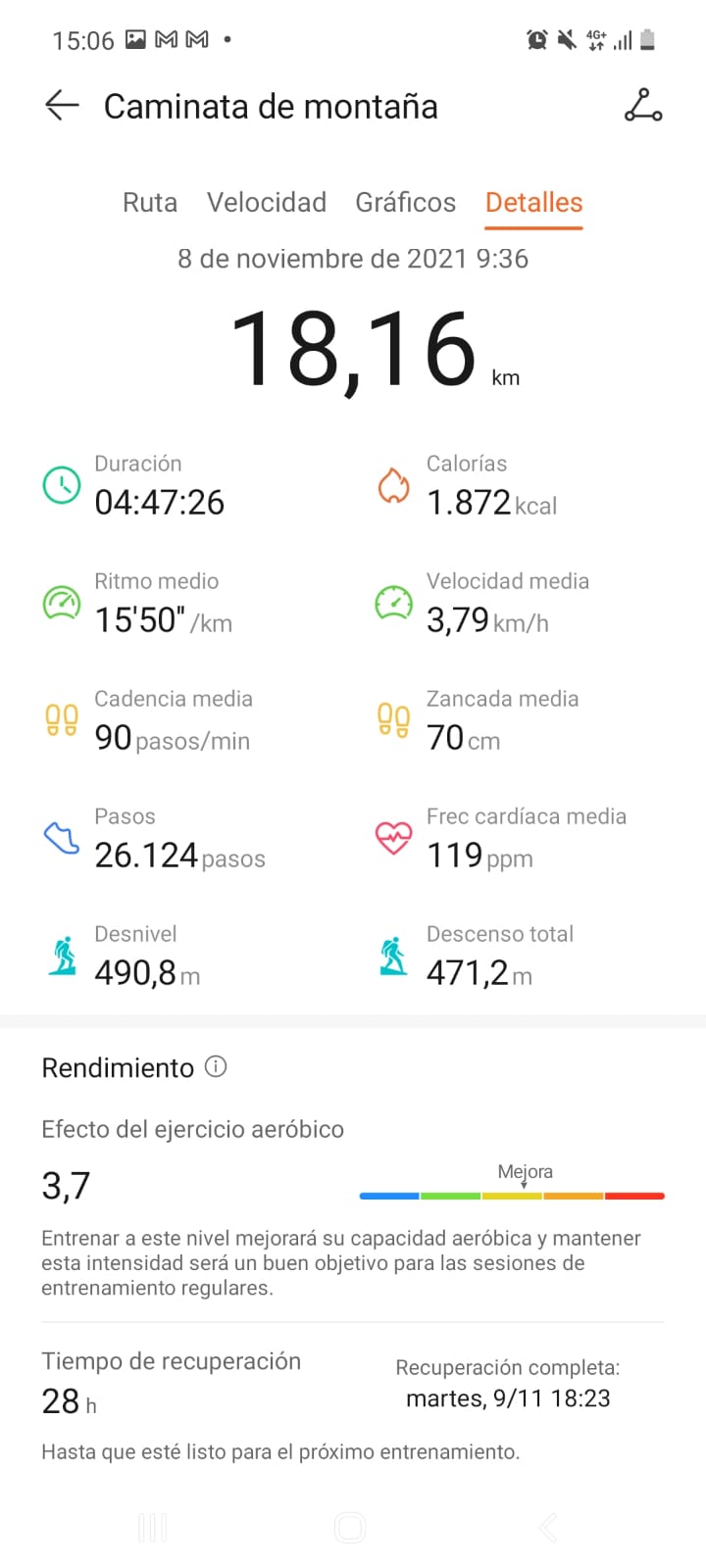The height and width of the screenshot is (1568, 706).
Task: Go back using the top arrow
Action: (61, 106)
